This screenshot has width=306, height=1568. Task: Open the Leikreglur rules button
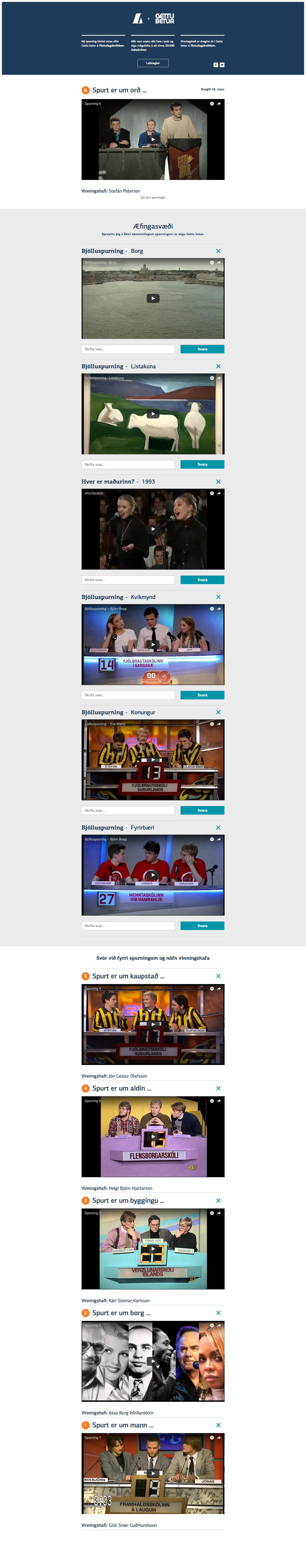(x=153, y=63)
